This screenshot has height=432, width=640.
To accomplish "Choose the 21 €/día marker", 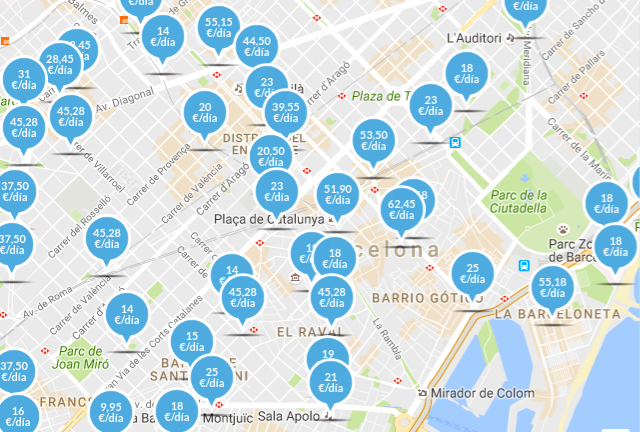I will [331, 381].
